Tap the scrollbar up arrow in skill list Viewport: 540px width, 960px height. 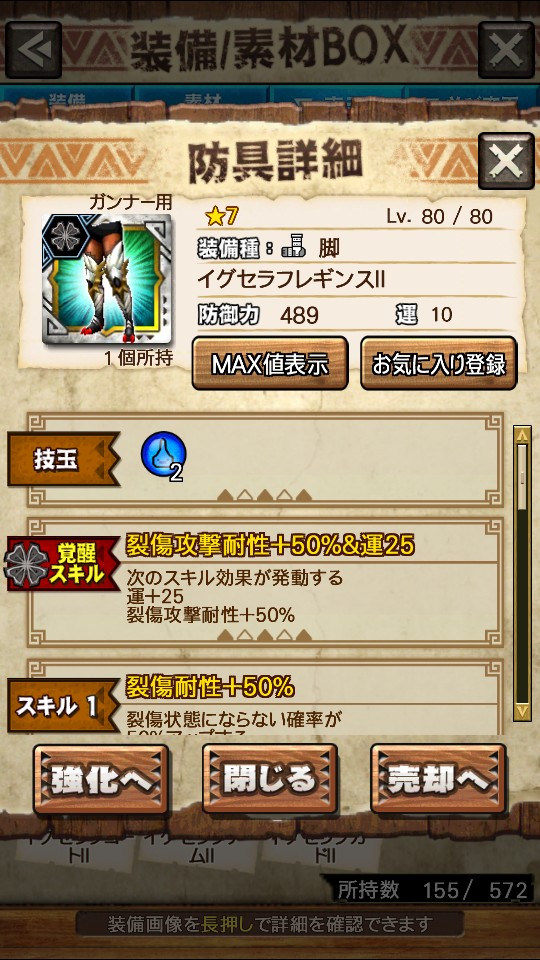522,435
